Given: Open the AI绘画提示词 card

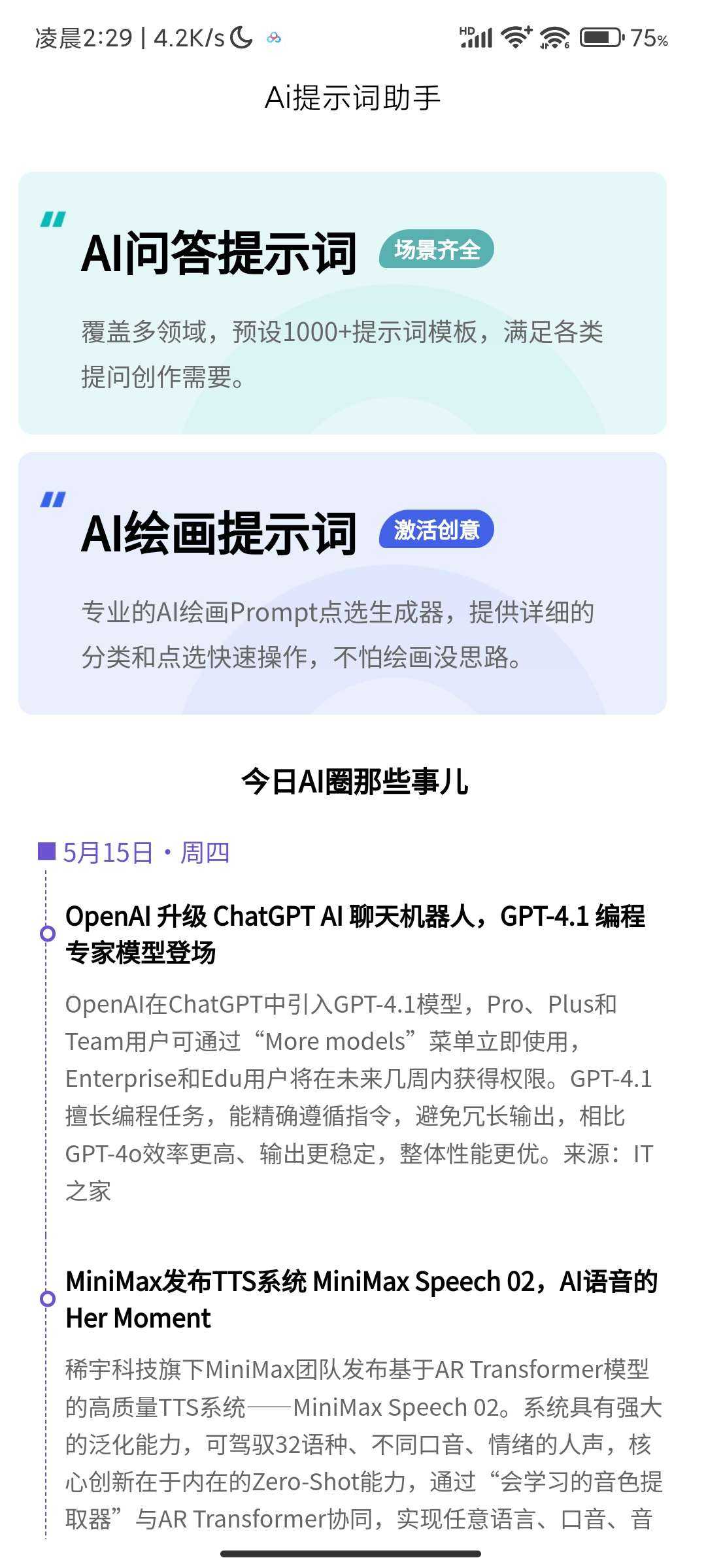Looking at the screenshot, I should [342, 583].
